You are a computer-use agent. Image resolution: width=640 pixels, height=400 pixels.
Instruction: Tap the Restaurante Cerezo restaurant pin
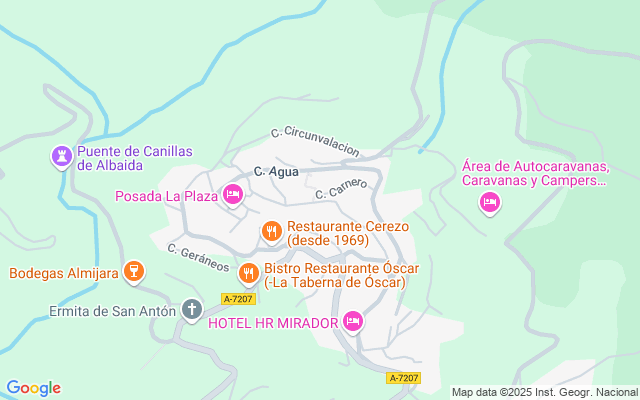tap(271, 233)
